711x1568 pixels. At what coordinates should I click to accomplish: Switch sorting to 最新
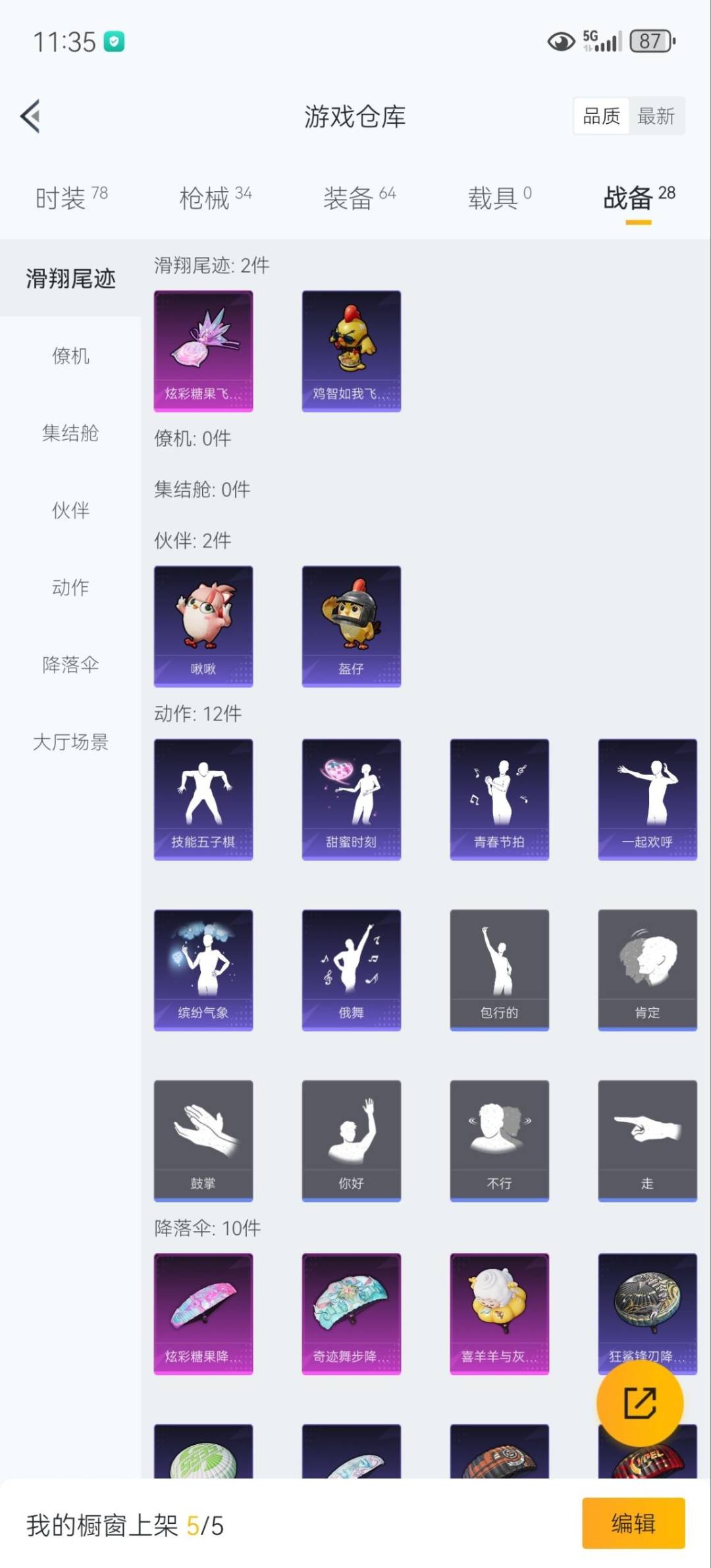(656, 115)
